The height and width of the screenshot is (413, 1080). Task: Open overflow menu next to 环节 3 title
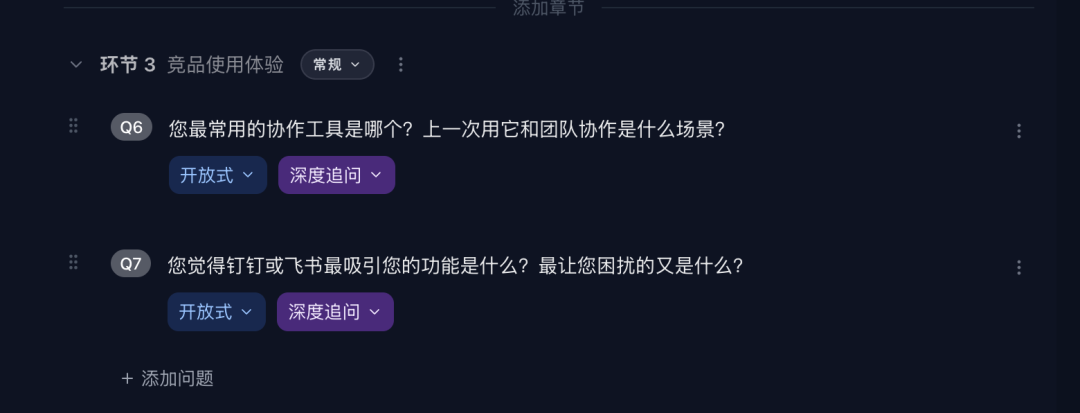[x=401, y=65]
